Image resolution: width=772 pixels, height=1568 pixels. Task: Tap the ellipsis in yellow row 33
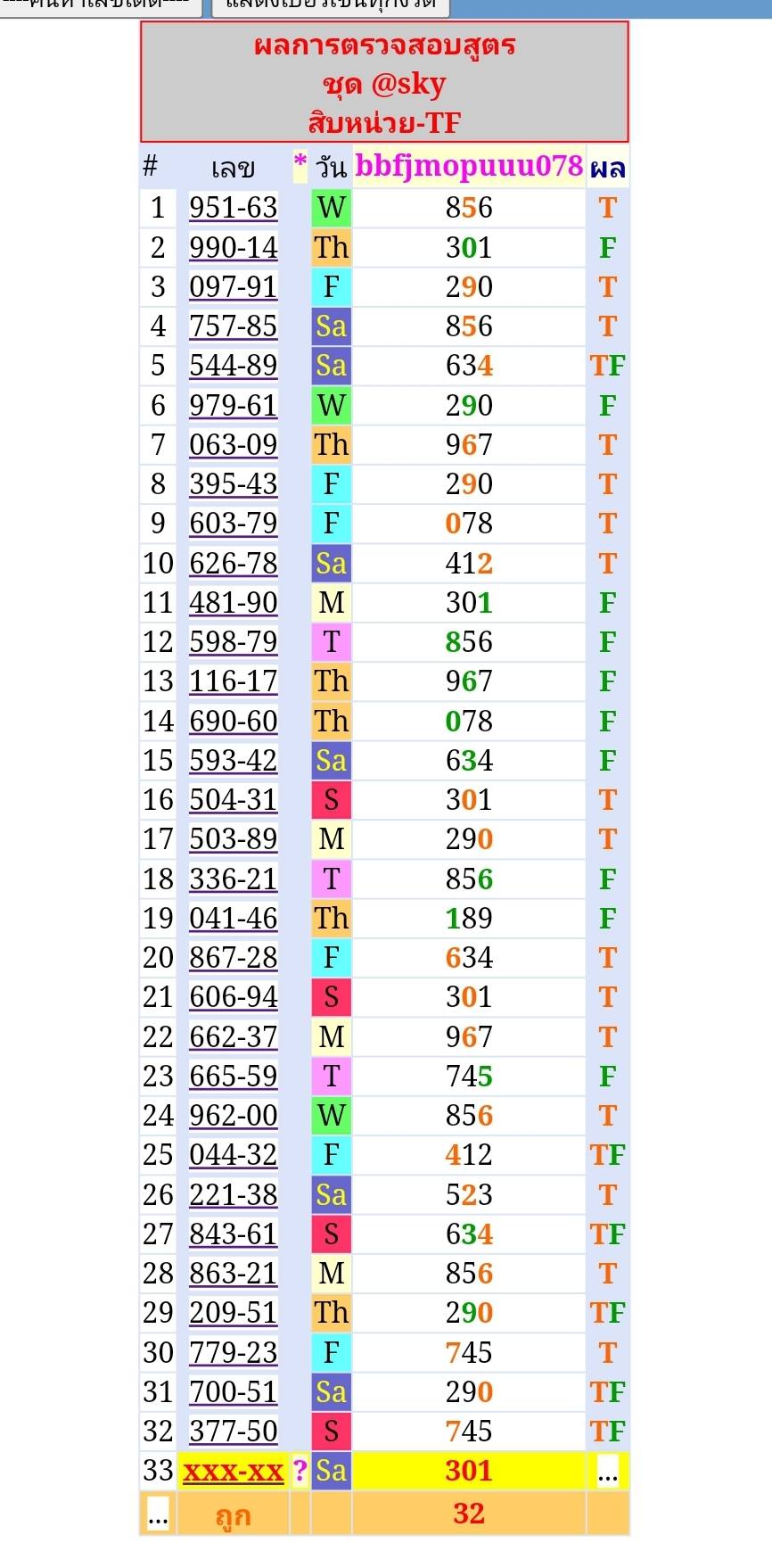coord(607,1472)
